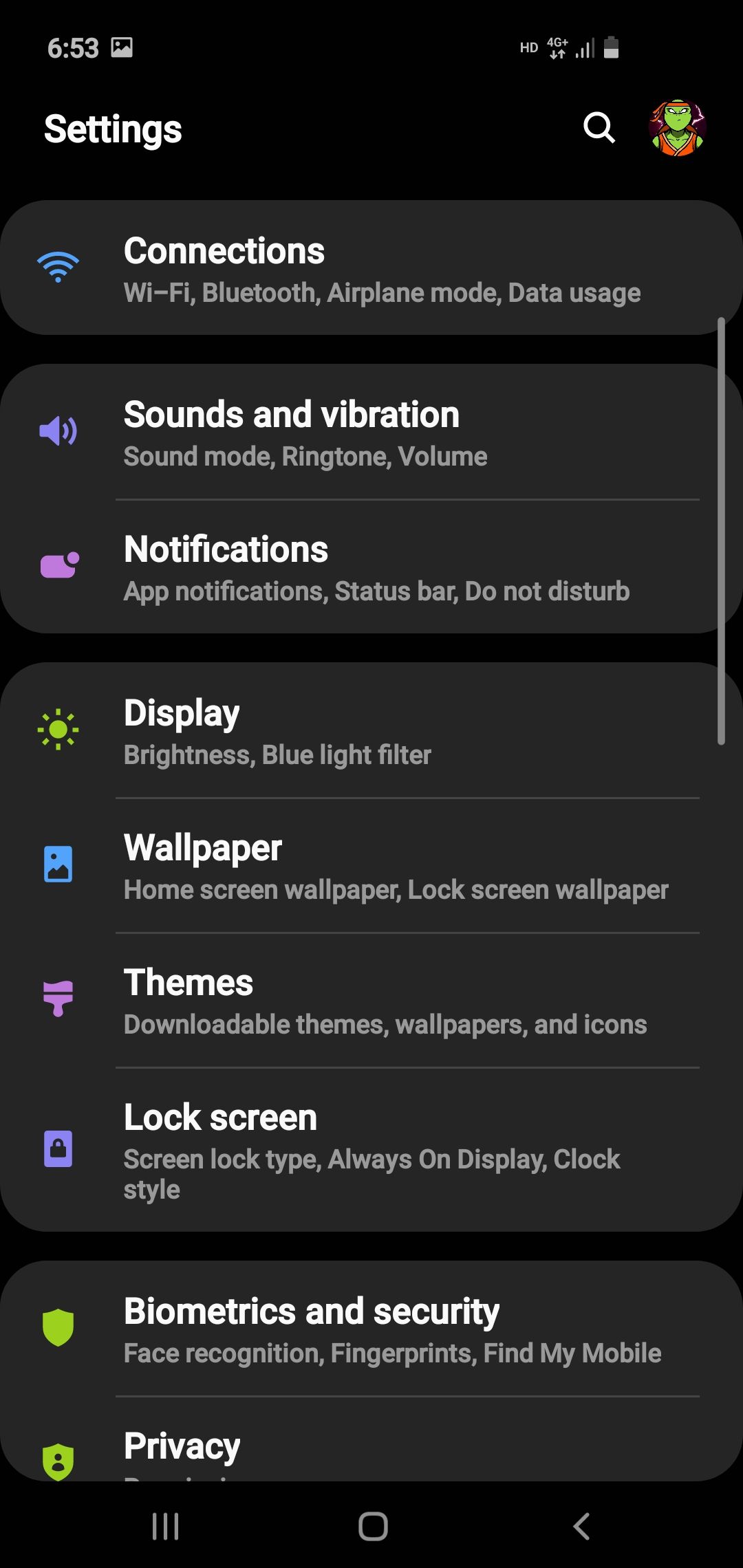743x1568 pixels.
Task: Go to Notifications settings
Action: tap(371, 567)
